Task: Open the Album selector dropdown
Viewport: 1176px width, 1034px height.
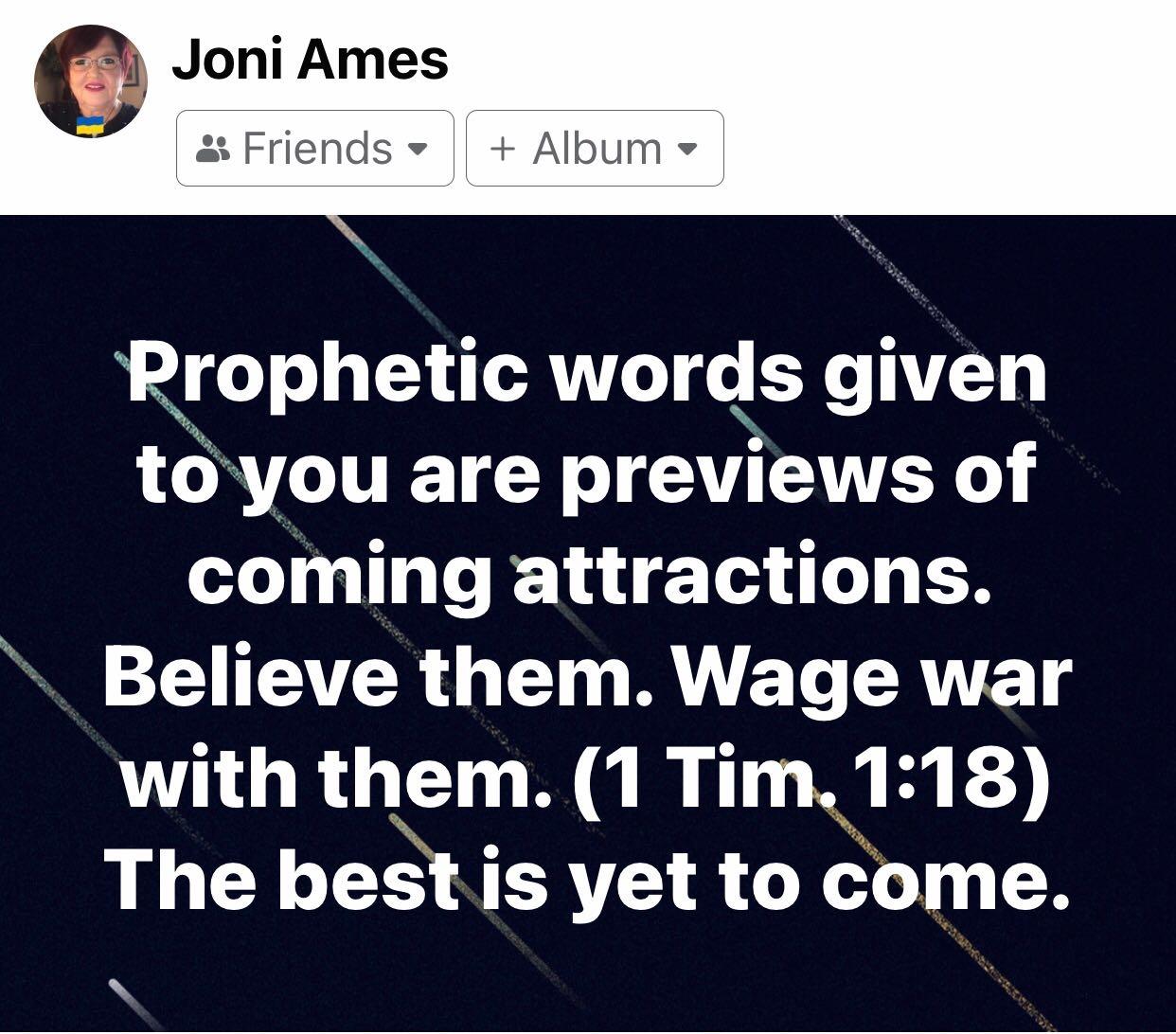Action: [595, 149]
